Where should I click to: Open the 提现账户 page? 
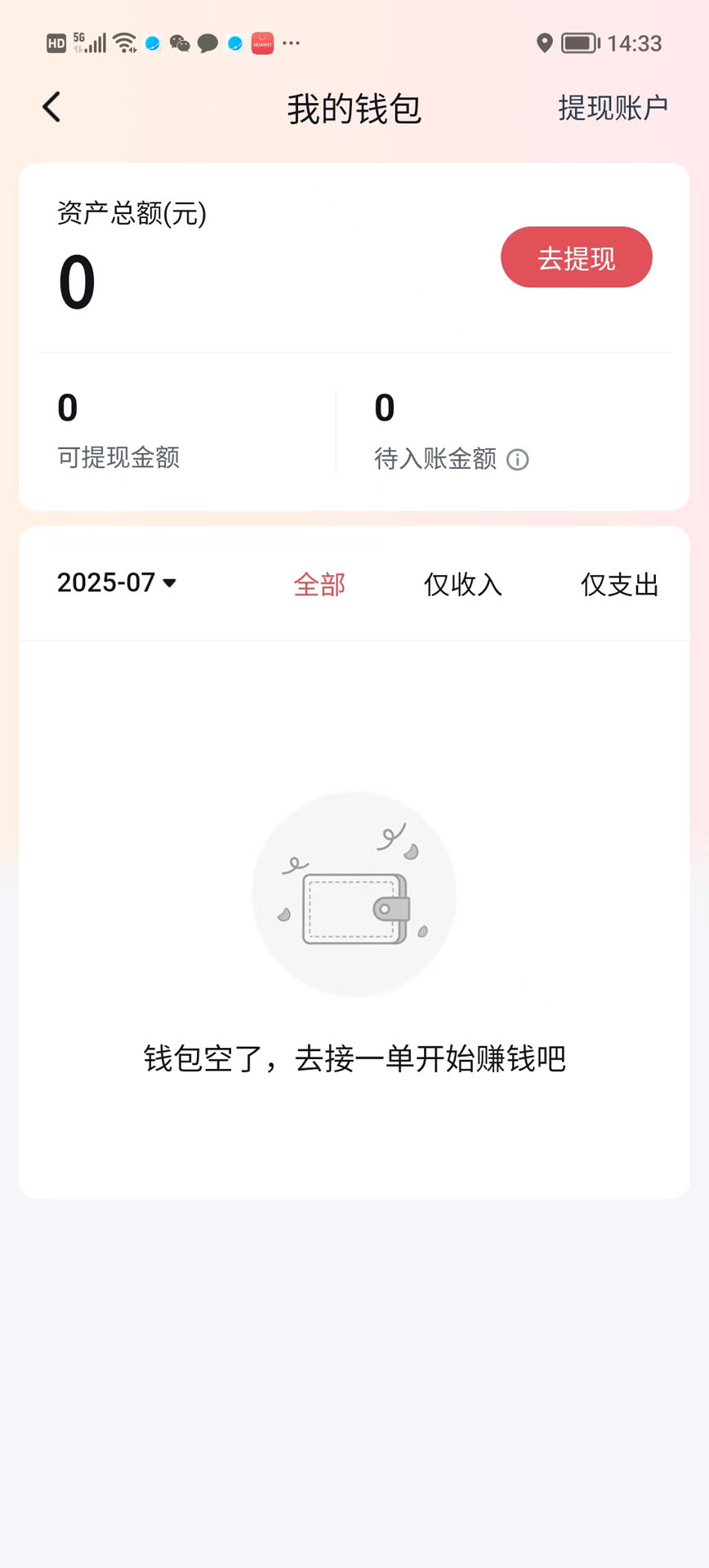[613, 106]
